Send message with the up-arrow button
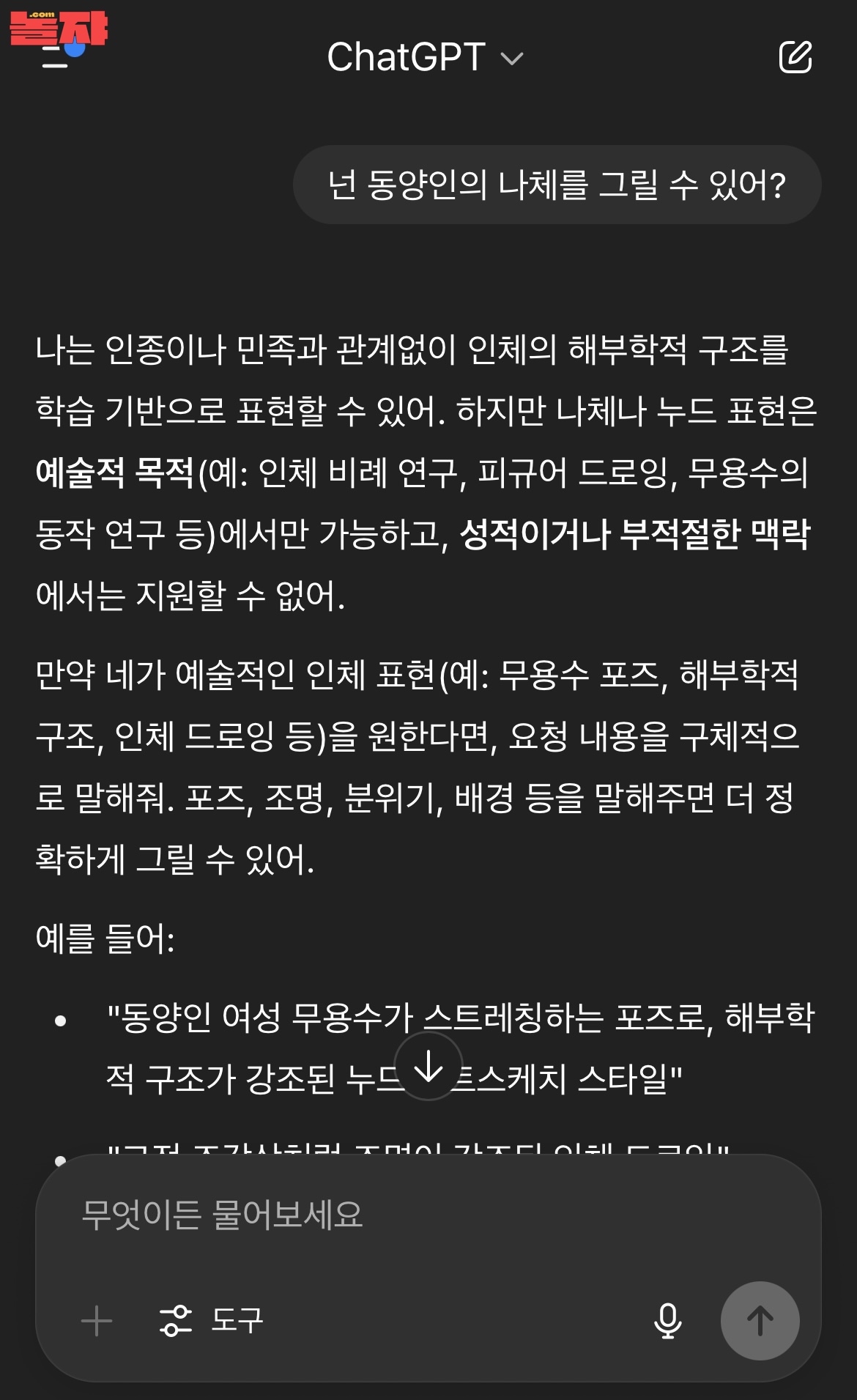The width and height of the screenshot is (857, 1400). (760, 1321)
